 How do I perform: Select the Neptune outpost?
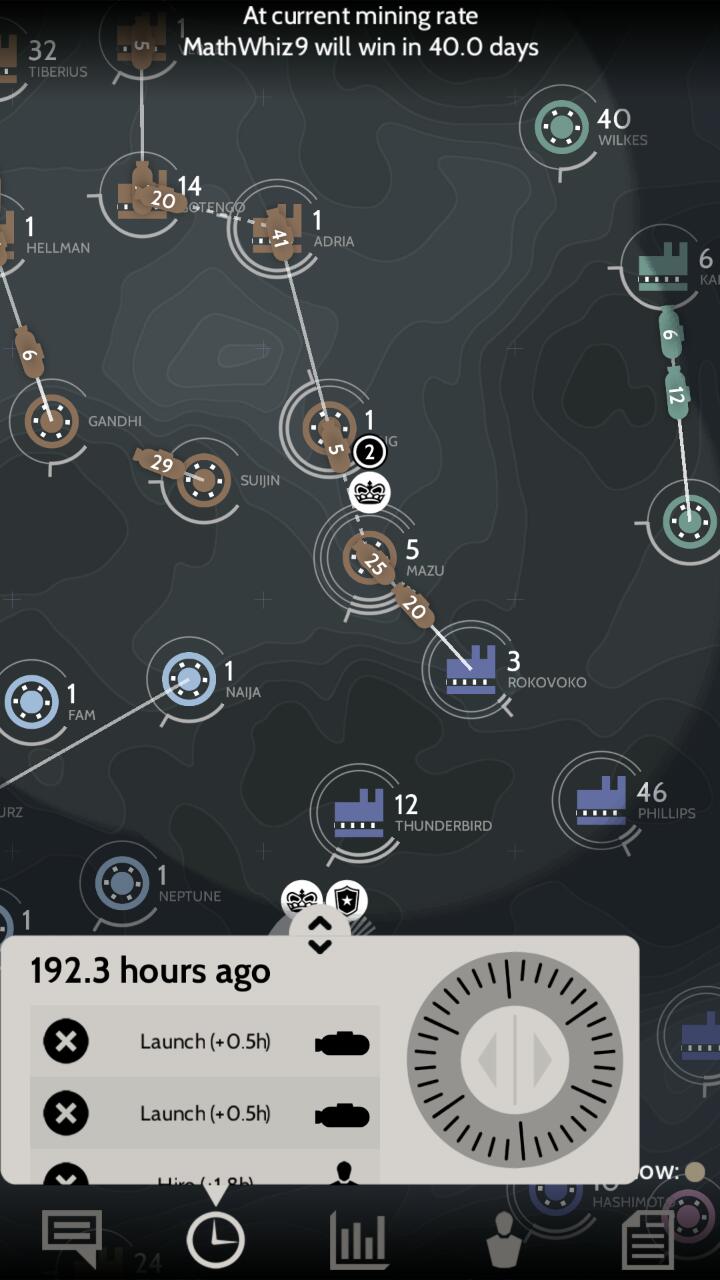click(122, 883)
